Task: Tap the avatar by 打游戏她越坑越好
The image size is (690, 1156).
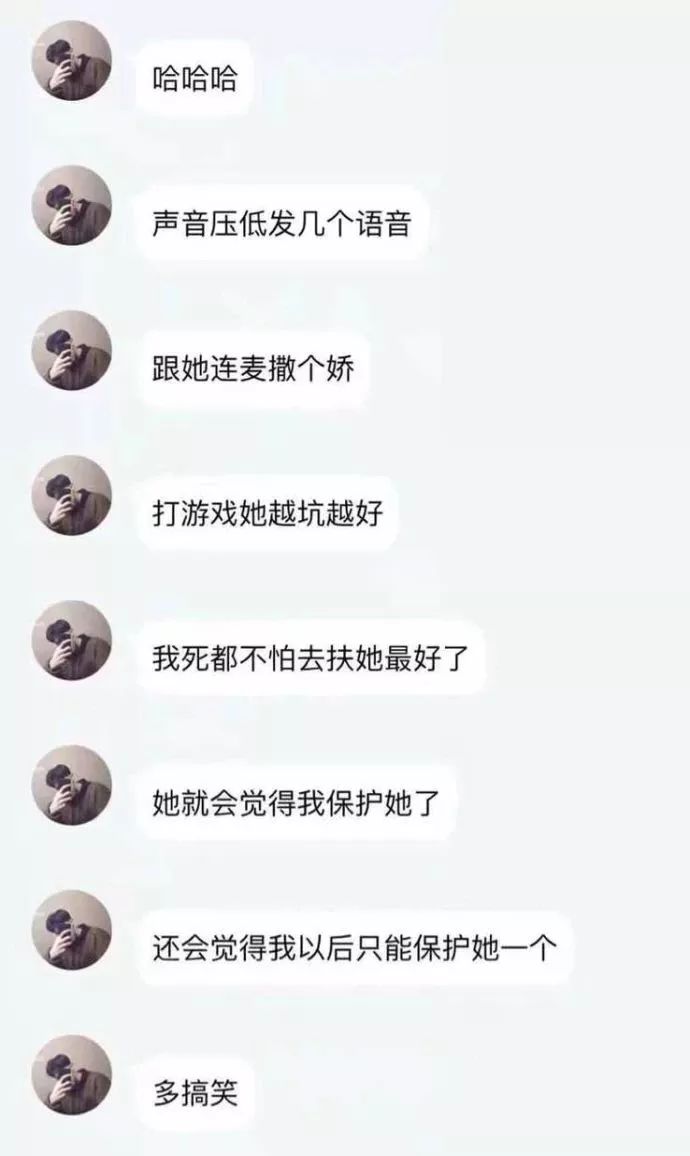Action: pos(72,495)
